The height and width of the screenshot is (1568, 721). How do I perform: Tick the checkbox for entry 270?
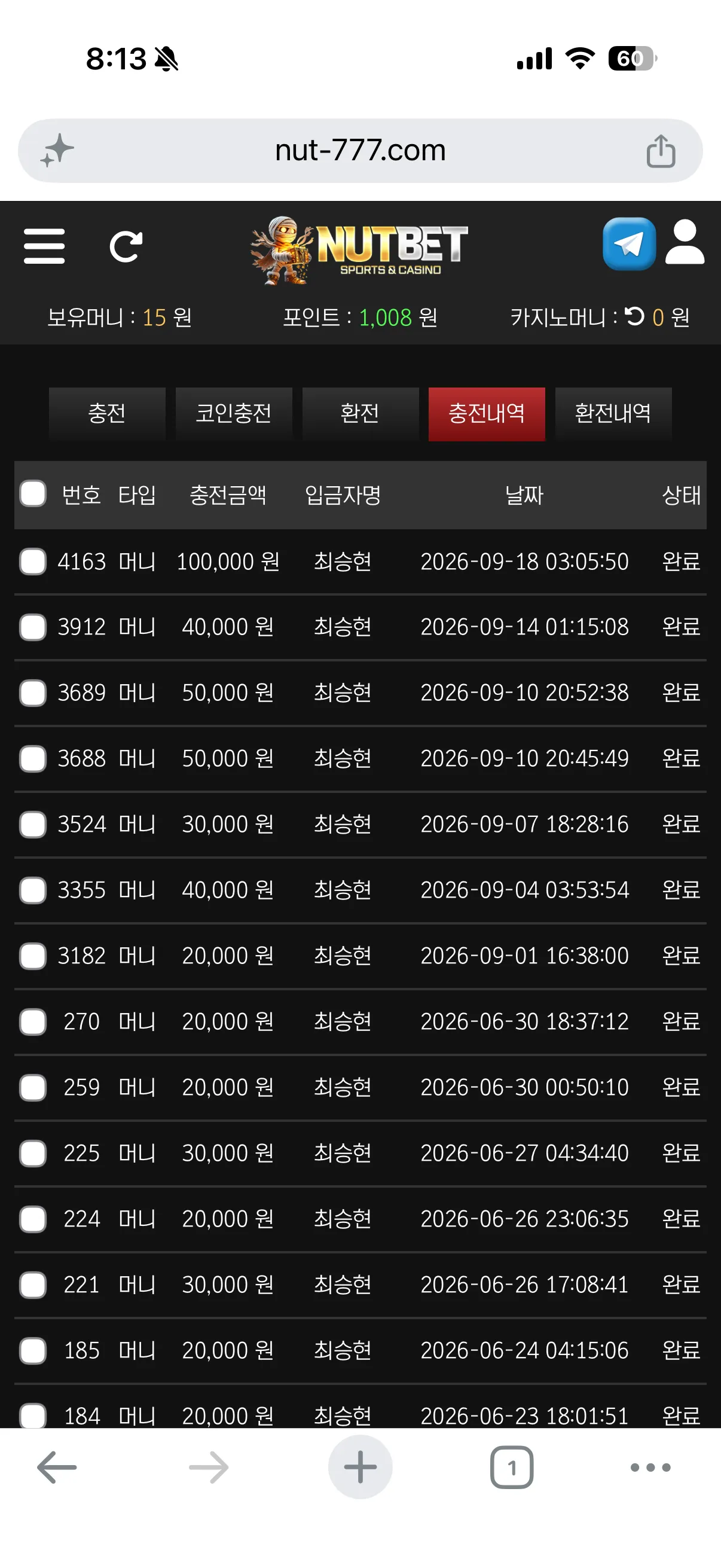point(33,1021)
